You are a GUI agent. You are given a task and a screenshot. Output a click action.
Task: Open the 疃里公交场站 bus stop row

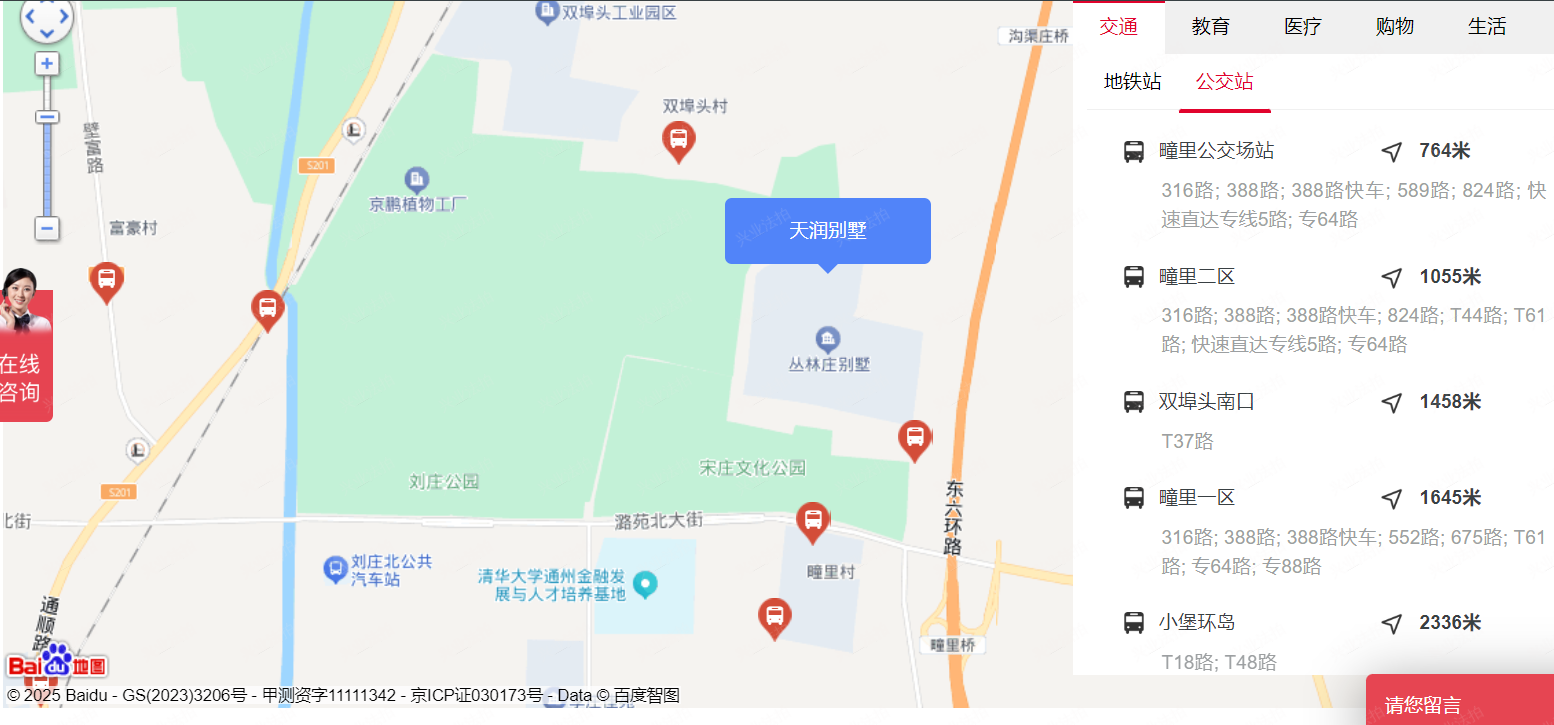(x=1216, y=151)
